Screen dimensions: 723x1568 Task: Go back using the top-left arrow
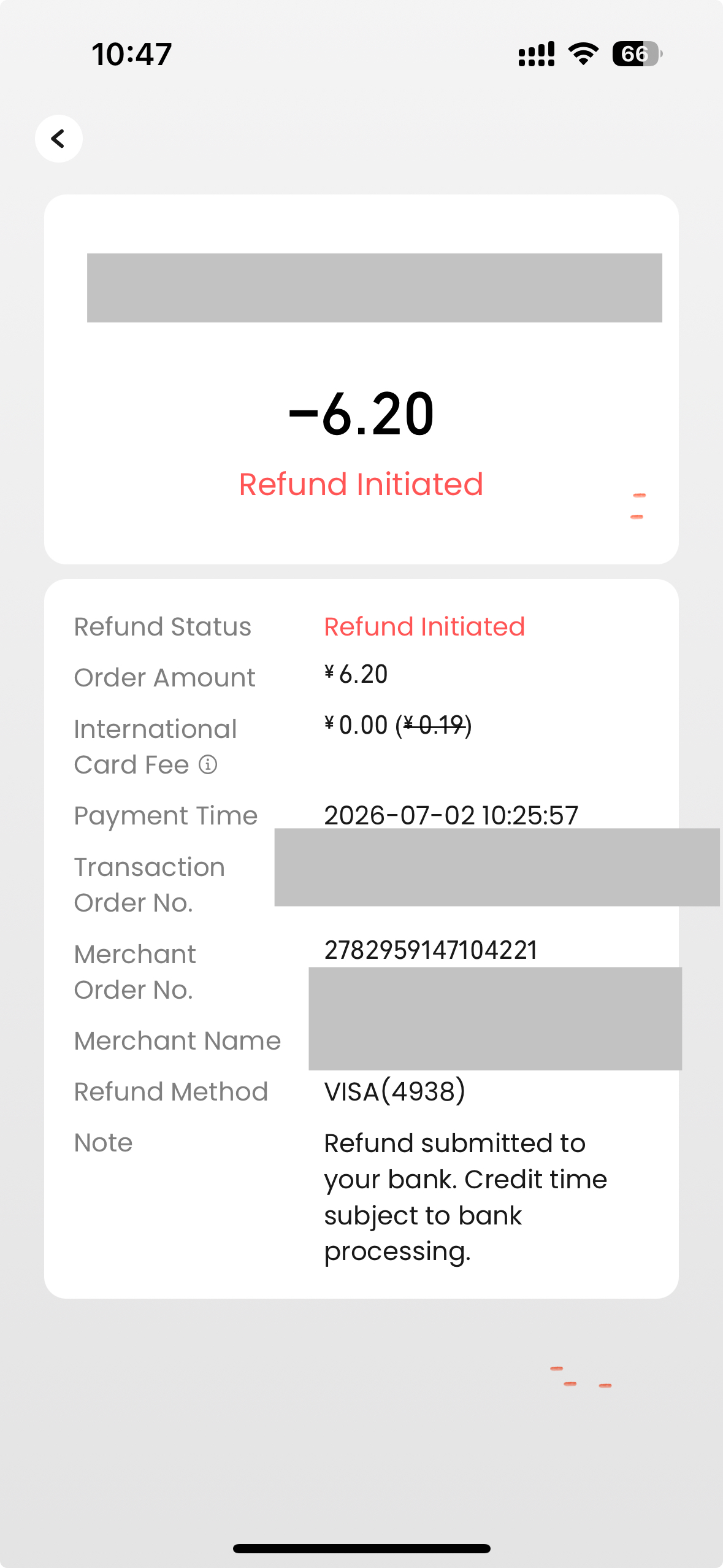point(59,139)
